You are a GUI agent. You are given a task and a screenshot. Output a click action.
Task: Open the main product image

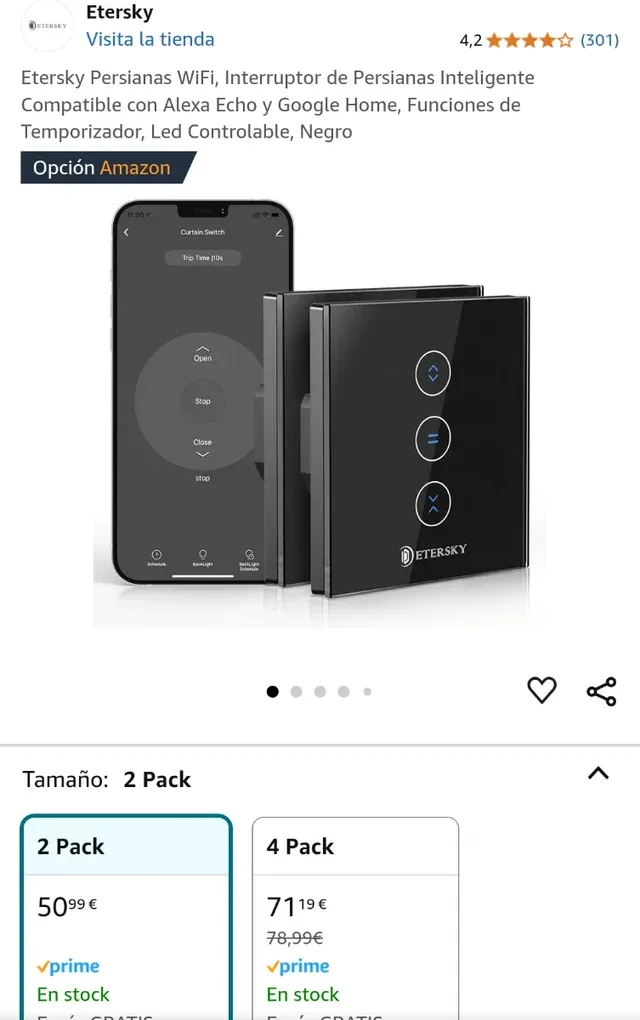tap(320, 410)
